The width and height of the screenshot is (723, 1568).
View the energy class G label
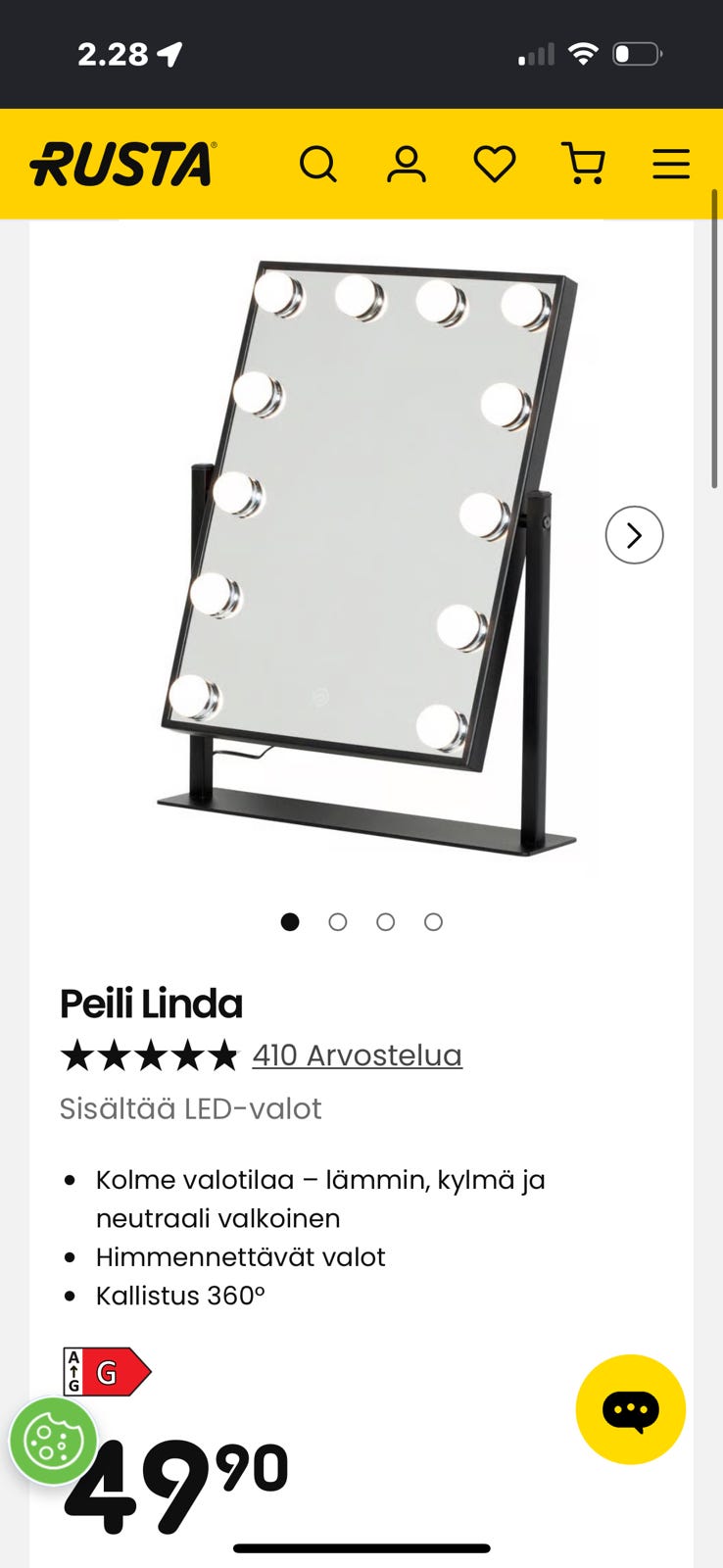tap(107, 1372)
